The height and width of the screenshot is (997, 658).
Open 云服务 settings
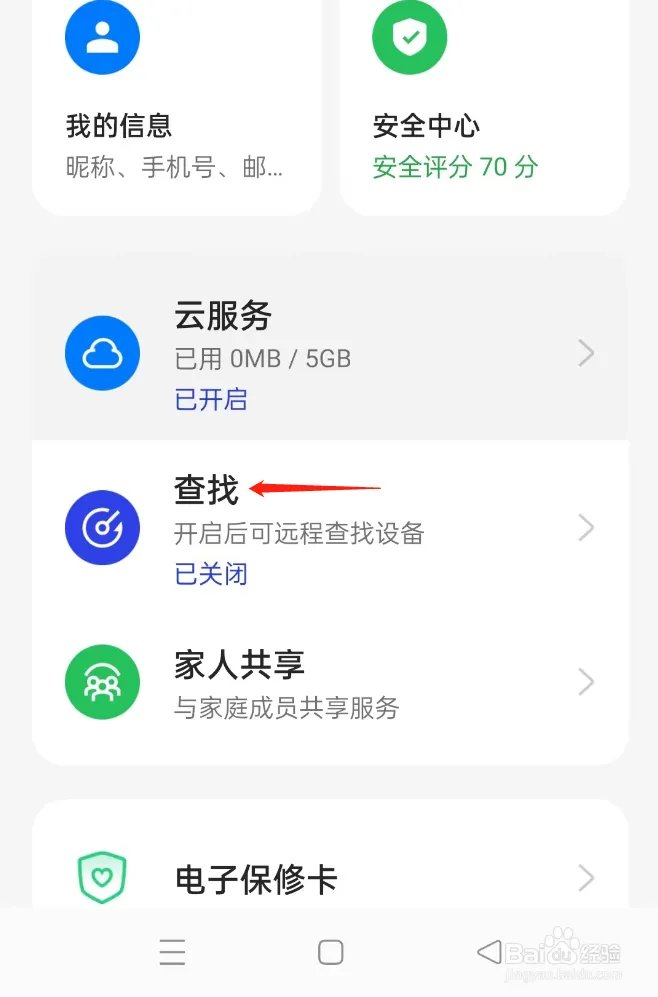coord(330,355)
